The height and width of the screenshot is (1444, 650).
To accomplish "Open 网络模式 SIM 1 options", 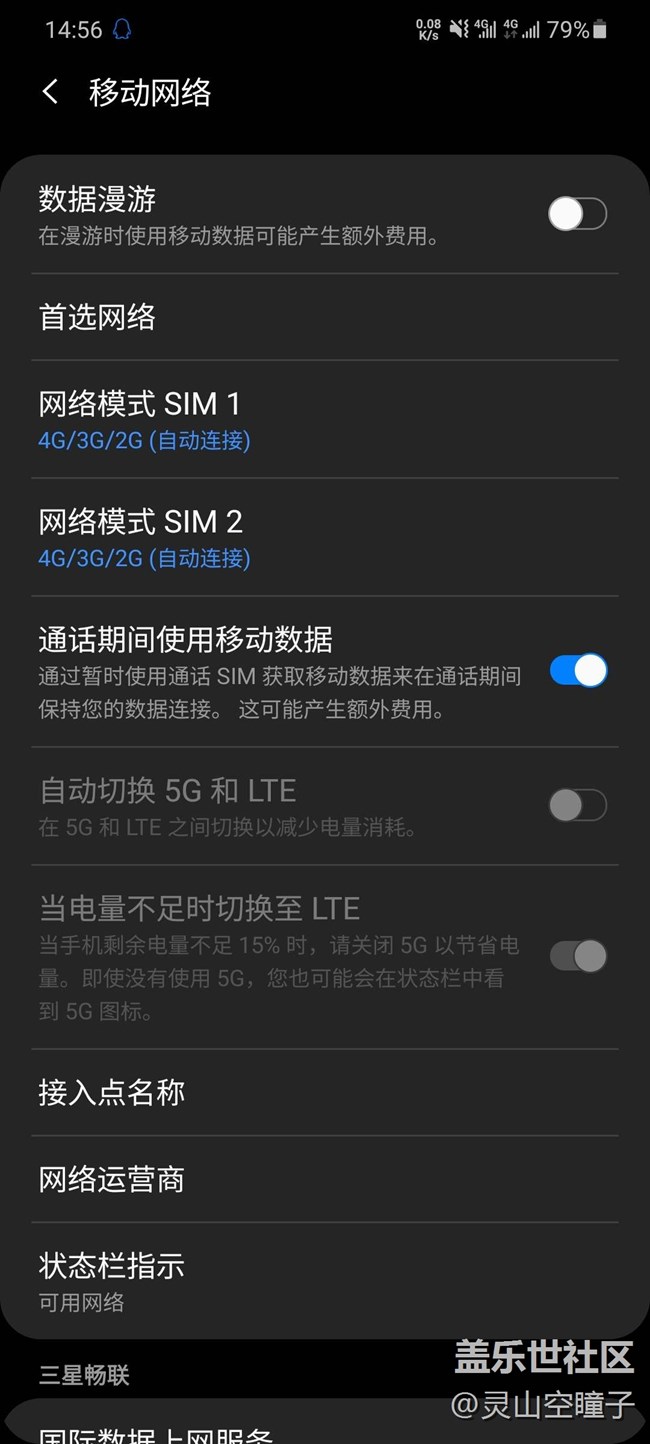I will pyautogui.click(x=324, y=420).
